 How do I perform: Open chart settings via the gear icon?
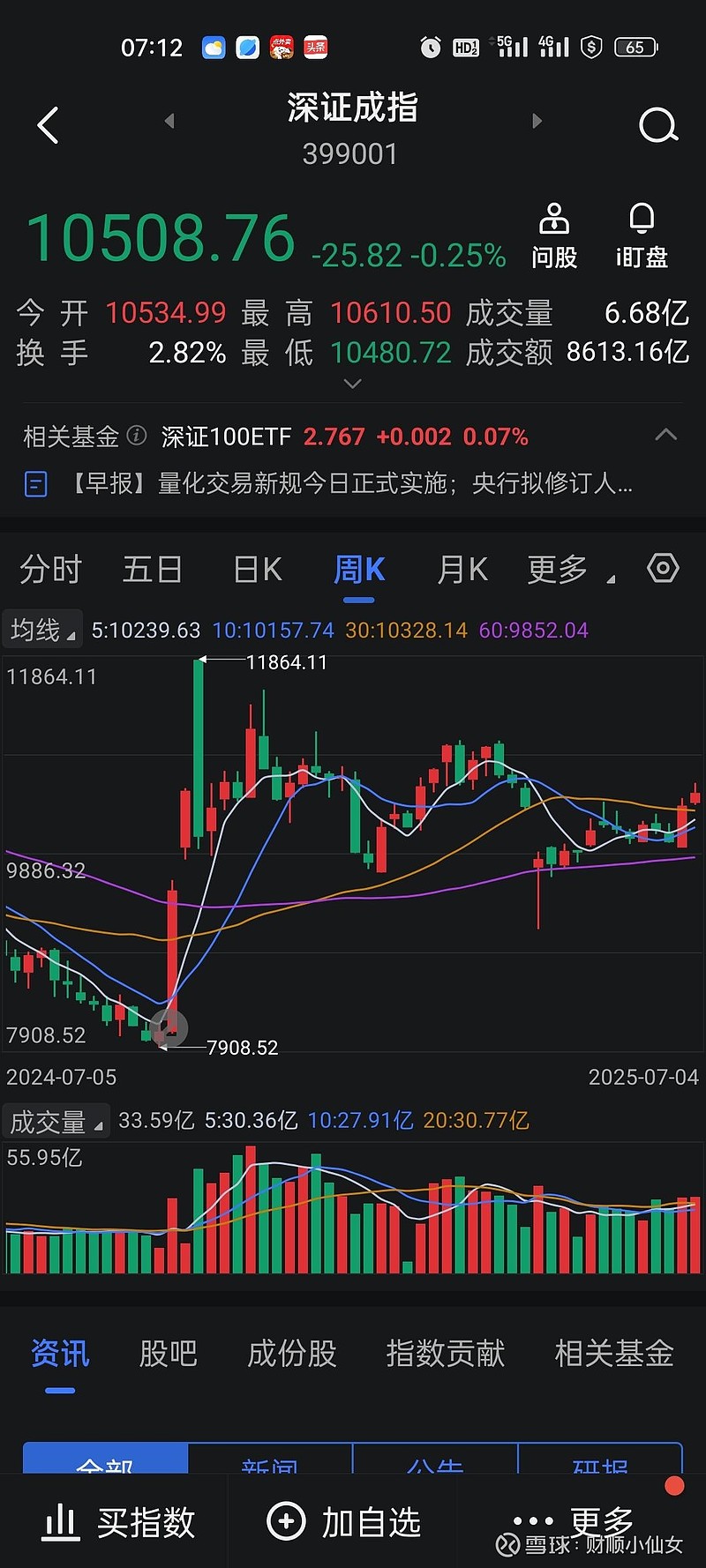(663, 570)
